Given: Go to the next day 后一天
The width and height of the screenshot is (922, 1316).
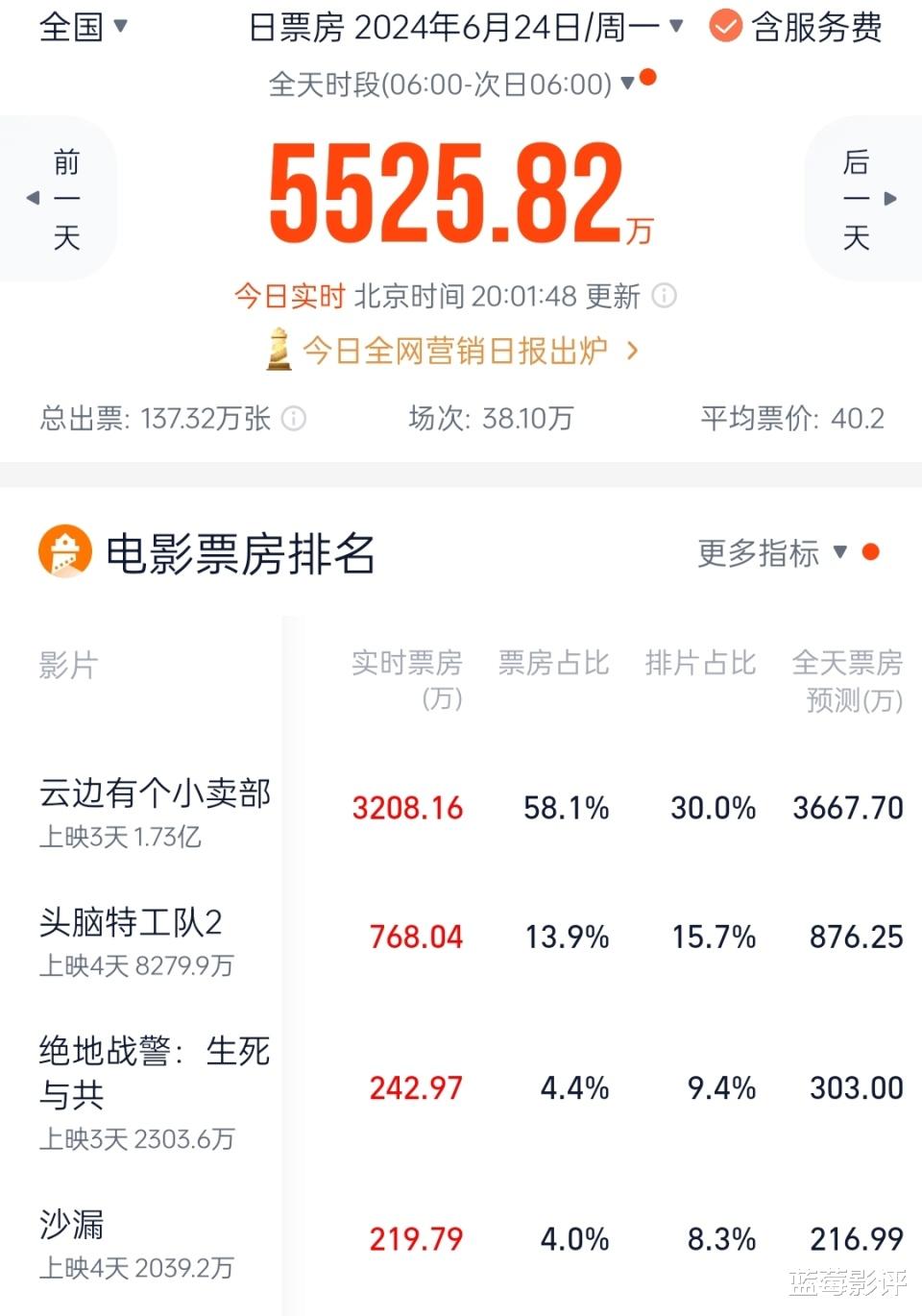Looking at the screenshot, I should (x=862, y=199).
